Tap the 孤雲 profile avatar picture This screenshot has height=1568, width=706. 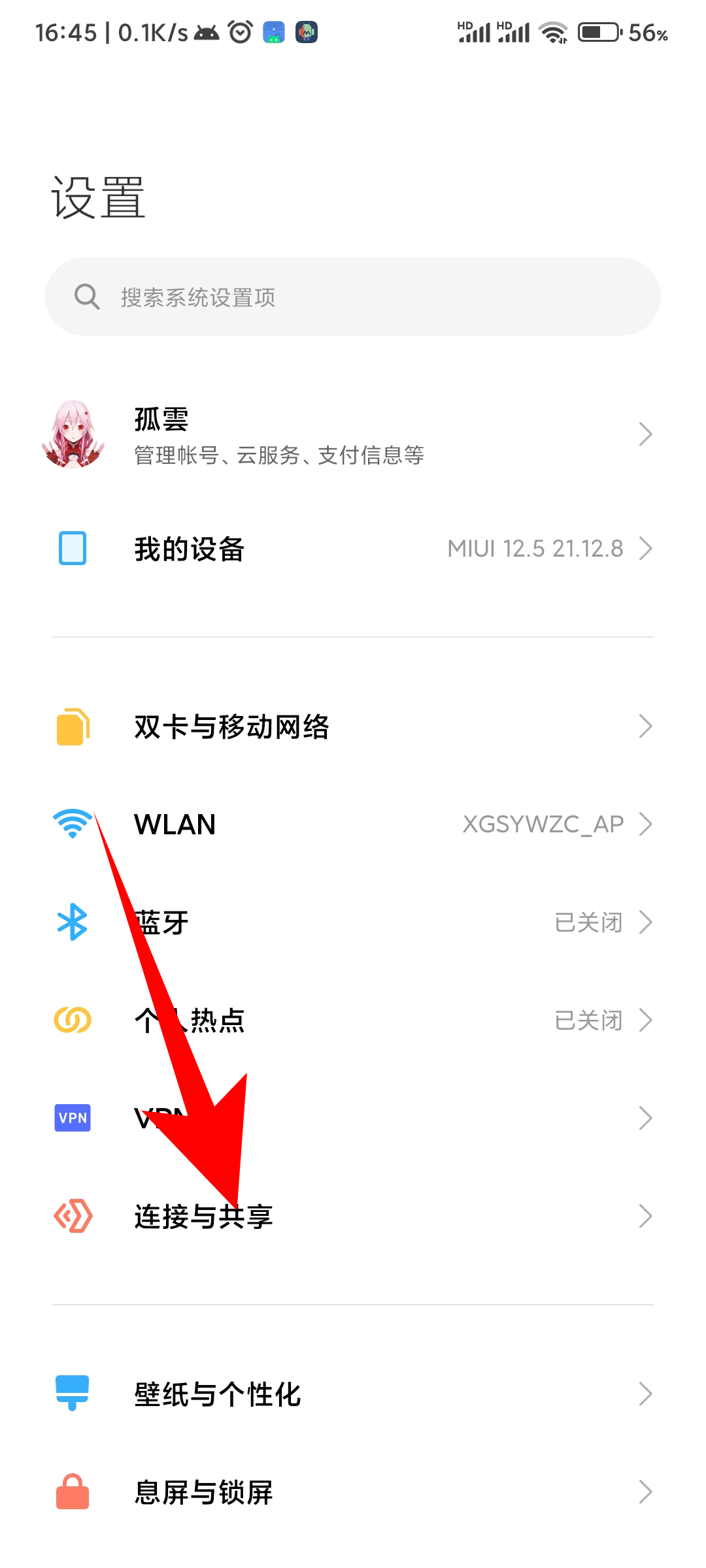pos(76,434)
